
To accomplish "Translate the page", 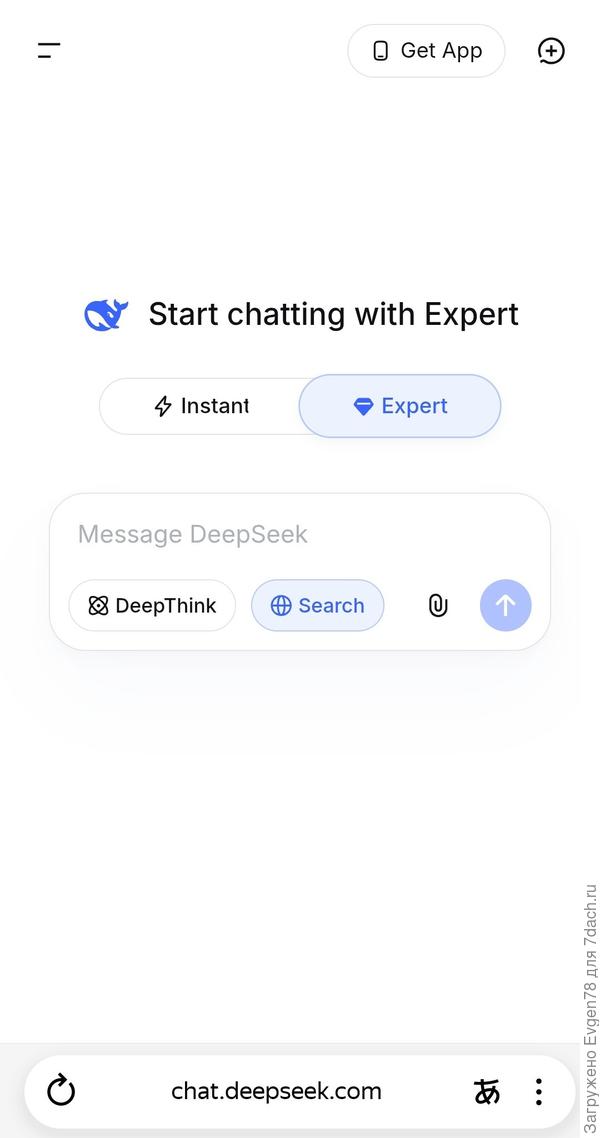I will [487, 1091].
